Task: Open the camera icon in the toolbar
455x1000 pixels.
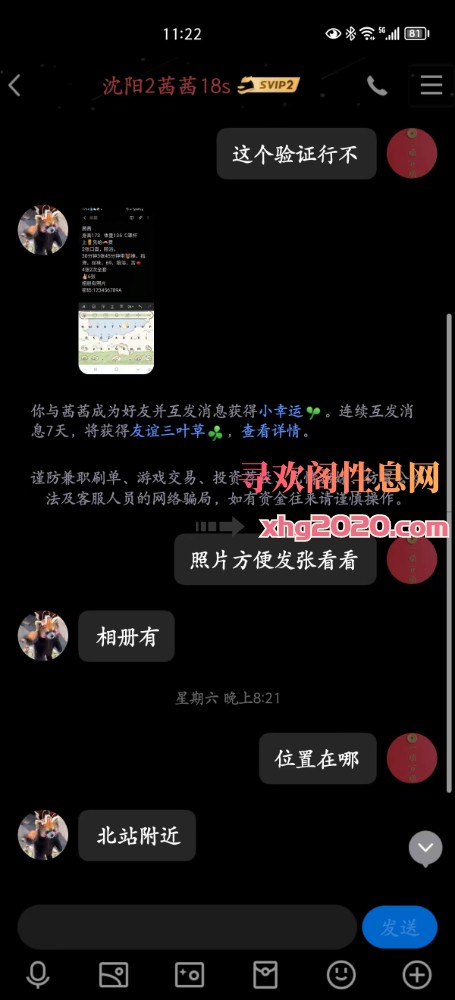Action: [190, 975]
